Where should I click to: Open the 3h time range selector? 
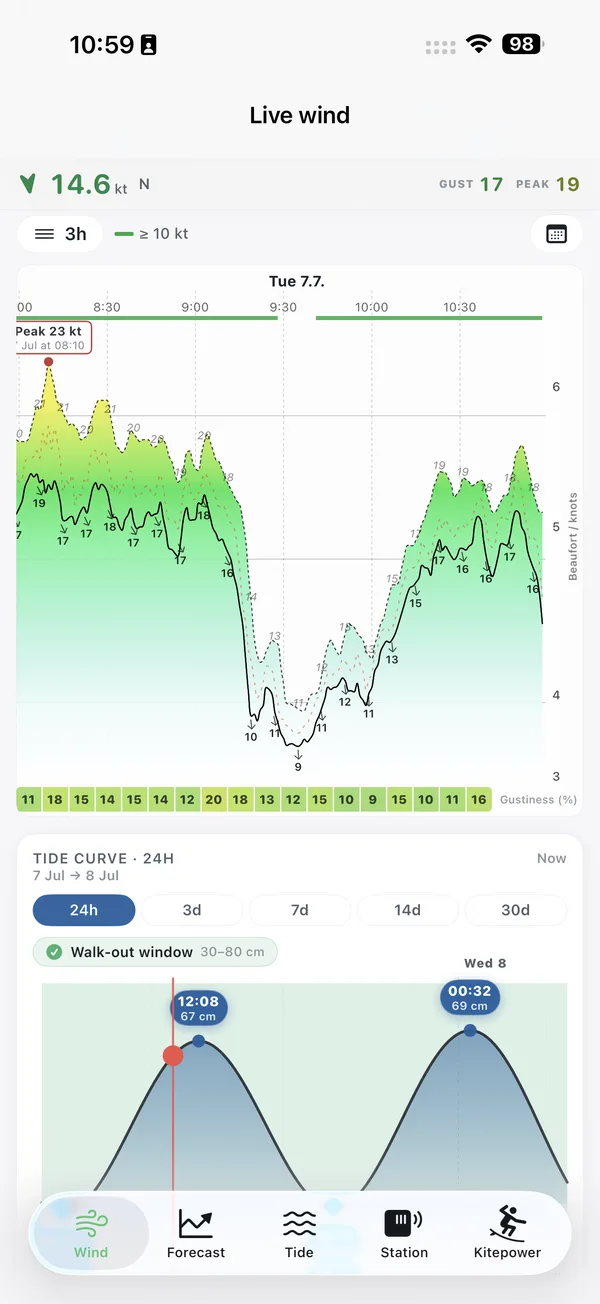60,234
